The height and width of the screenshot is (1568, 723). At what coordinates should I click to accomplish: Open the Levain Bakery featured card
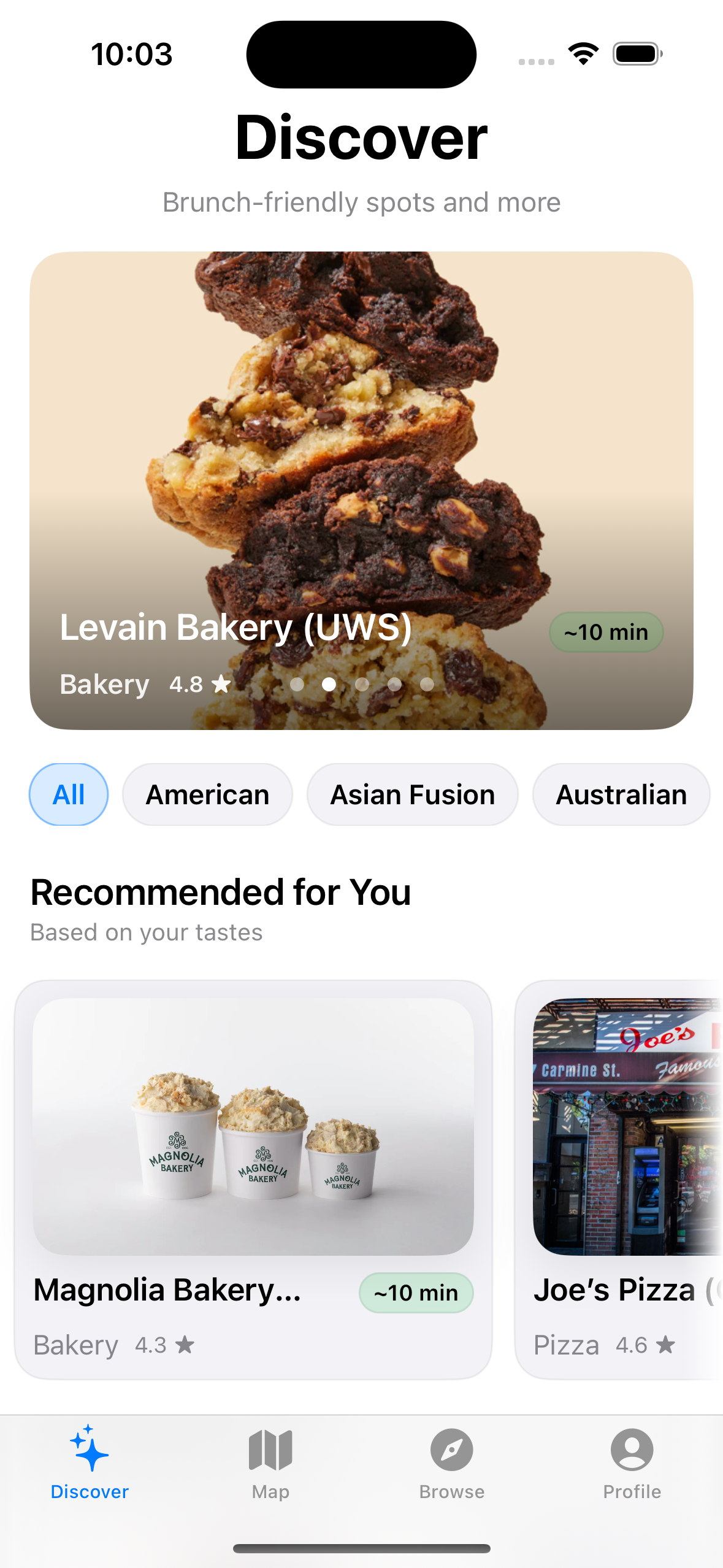[361, 491]
